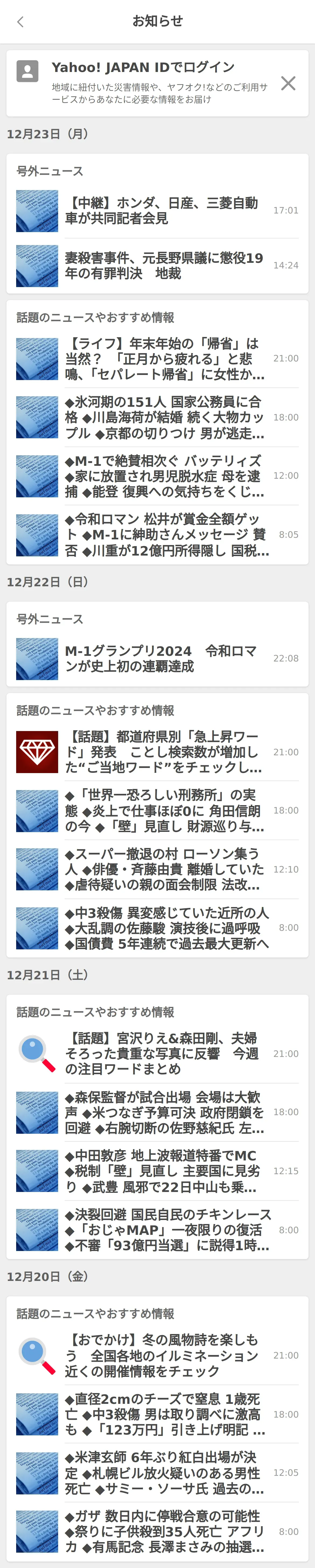315x1568 pixels.
Task: Open the ホンダ、日産、三菱自動車 press conference news
Action: pyautogui.click(x=162, y=211)
